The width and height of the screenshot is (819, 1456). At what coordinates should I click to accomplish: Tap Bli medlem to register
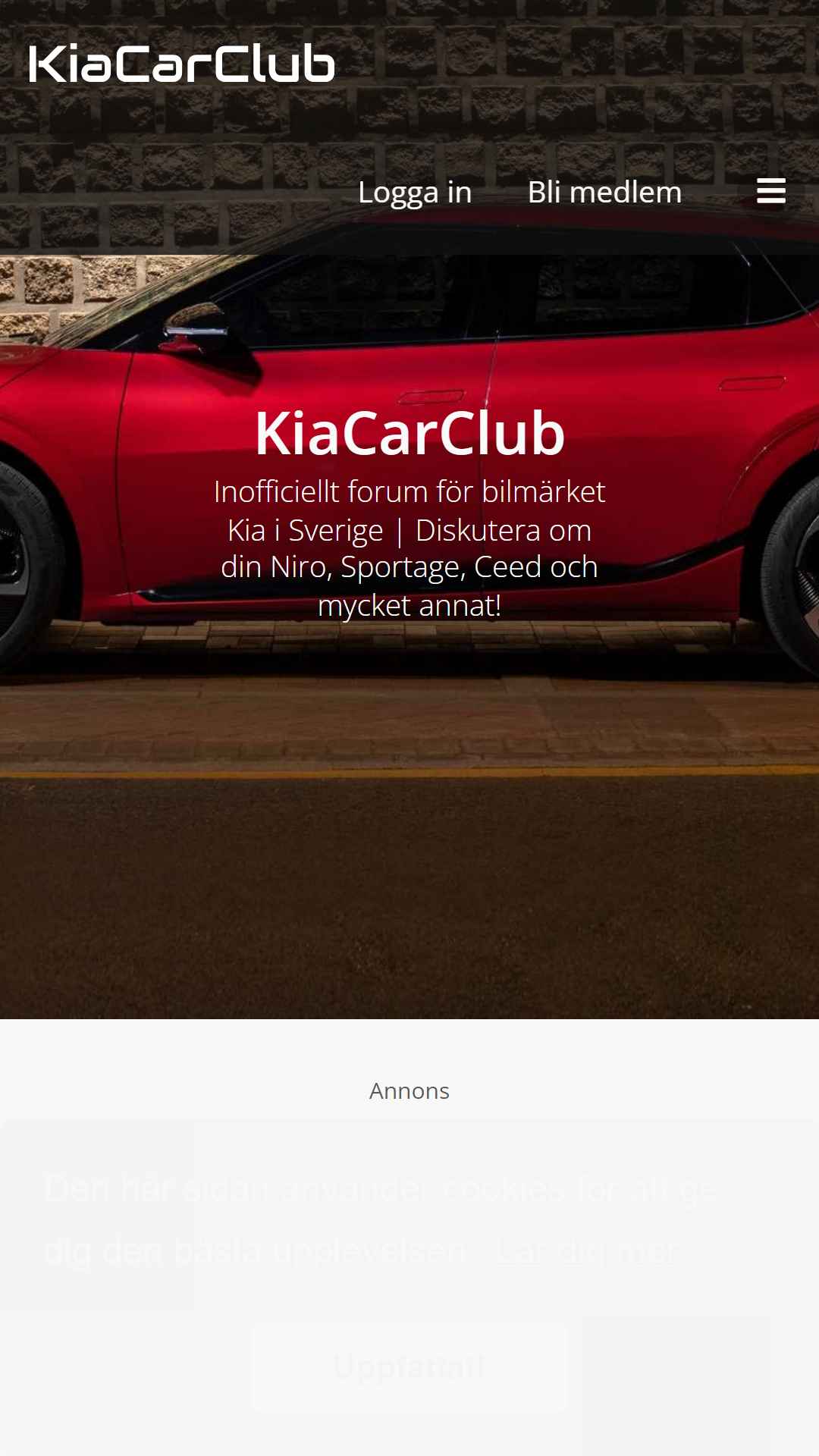tap(604, 192)
